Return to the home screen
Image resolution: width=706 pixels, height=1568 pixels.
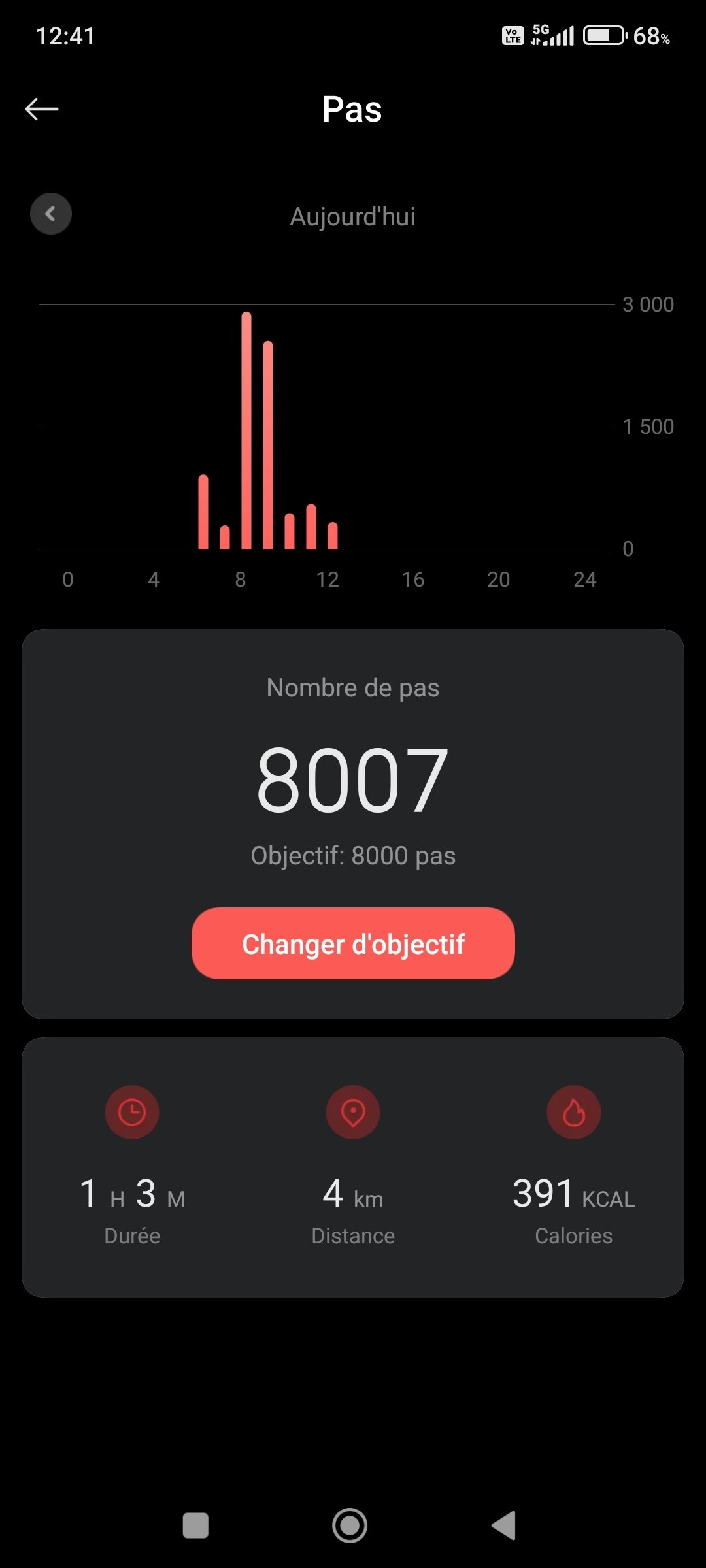[x=350, y=1526]
